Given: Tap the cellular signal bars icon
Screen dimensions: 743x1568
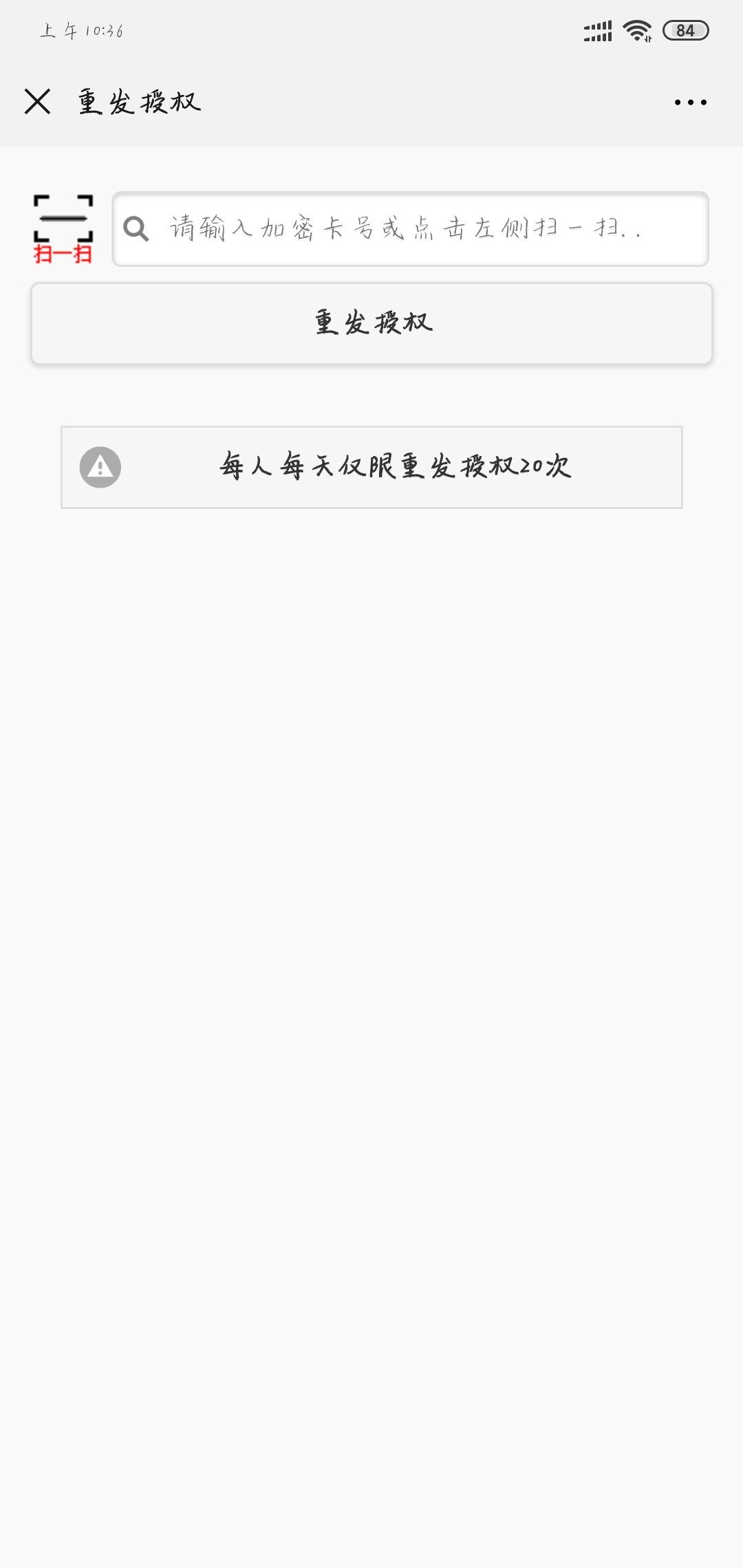Looking at the screenshot, I should click(x=596, y=29).
